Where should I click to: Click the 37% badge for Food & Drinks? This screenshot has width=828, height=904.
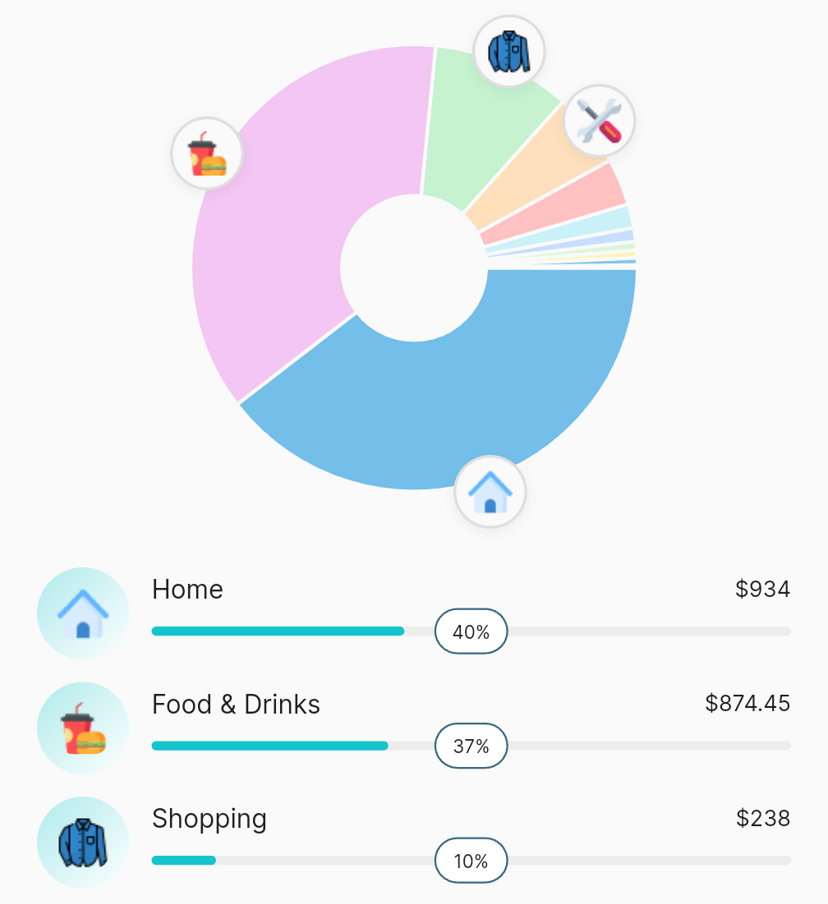[x=470, y=746]
